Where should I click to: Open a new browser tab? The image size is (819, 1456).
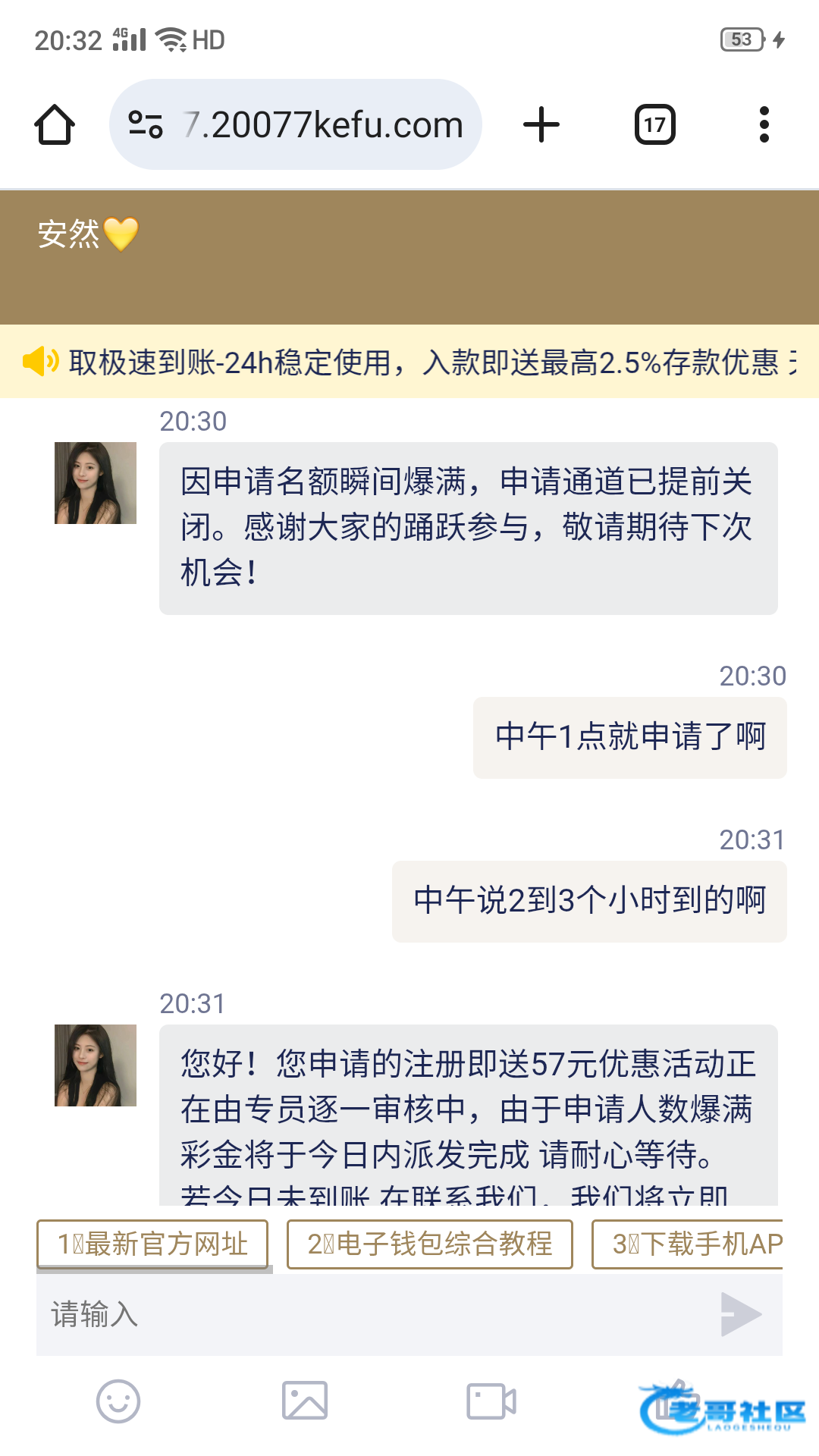(x=541, y=124)
